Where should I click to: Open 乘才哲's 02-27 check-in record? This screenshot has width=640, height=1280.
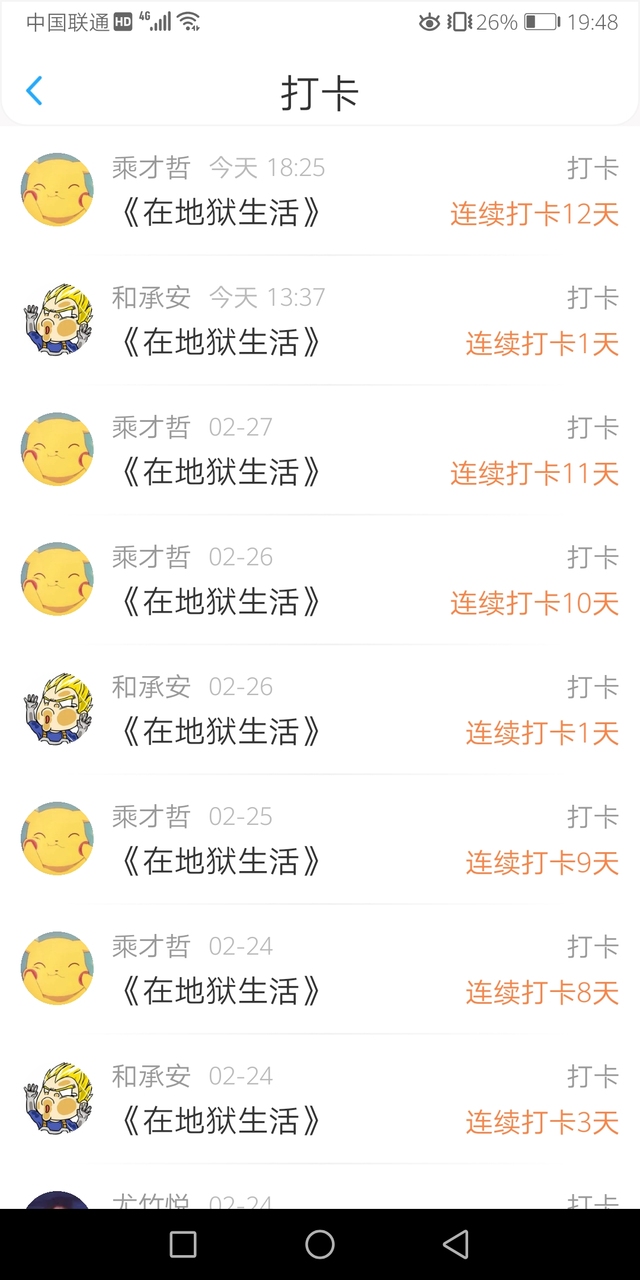point(320,451)
